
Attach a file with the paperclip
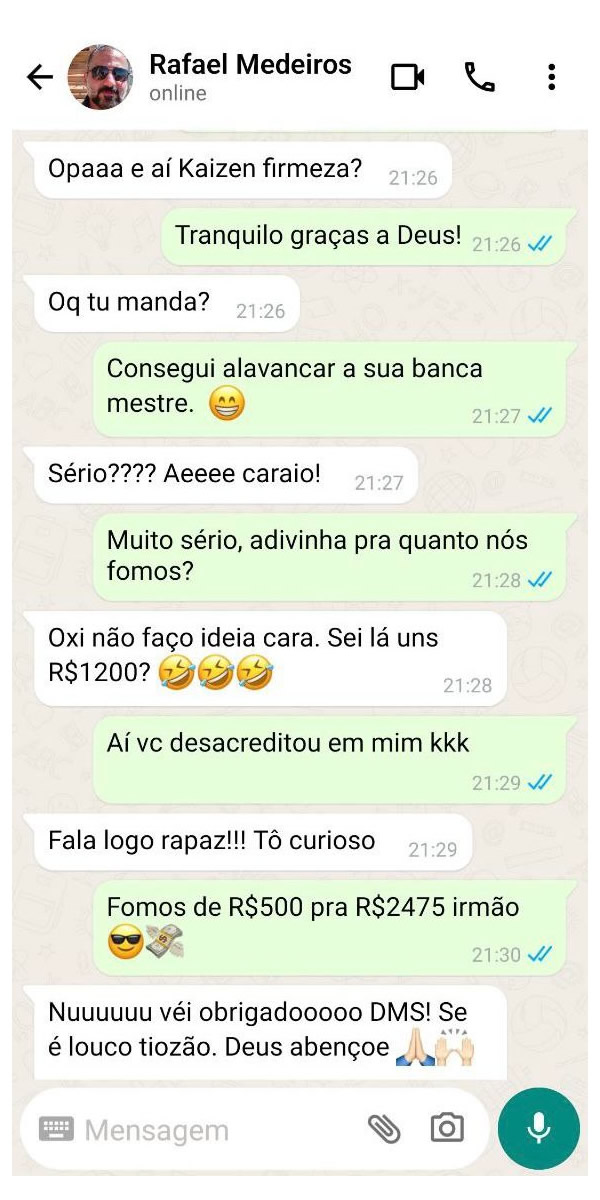click(x=384, y=1129)
